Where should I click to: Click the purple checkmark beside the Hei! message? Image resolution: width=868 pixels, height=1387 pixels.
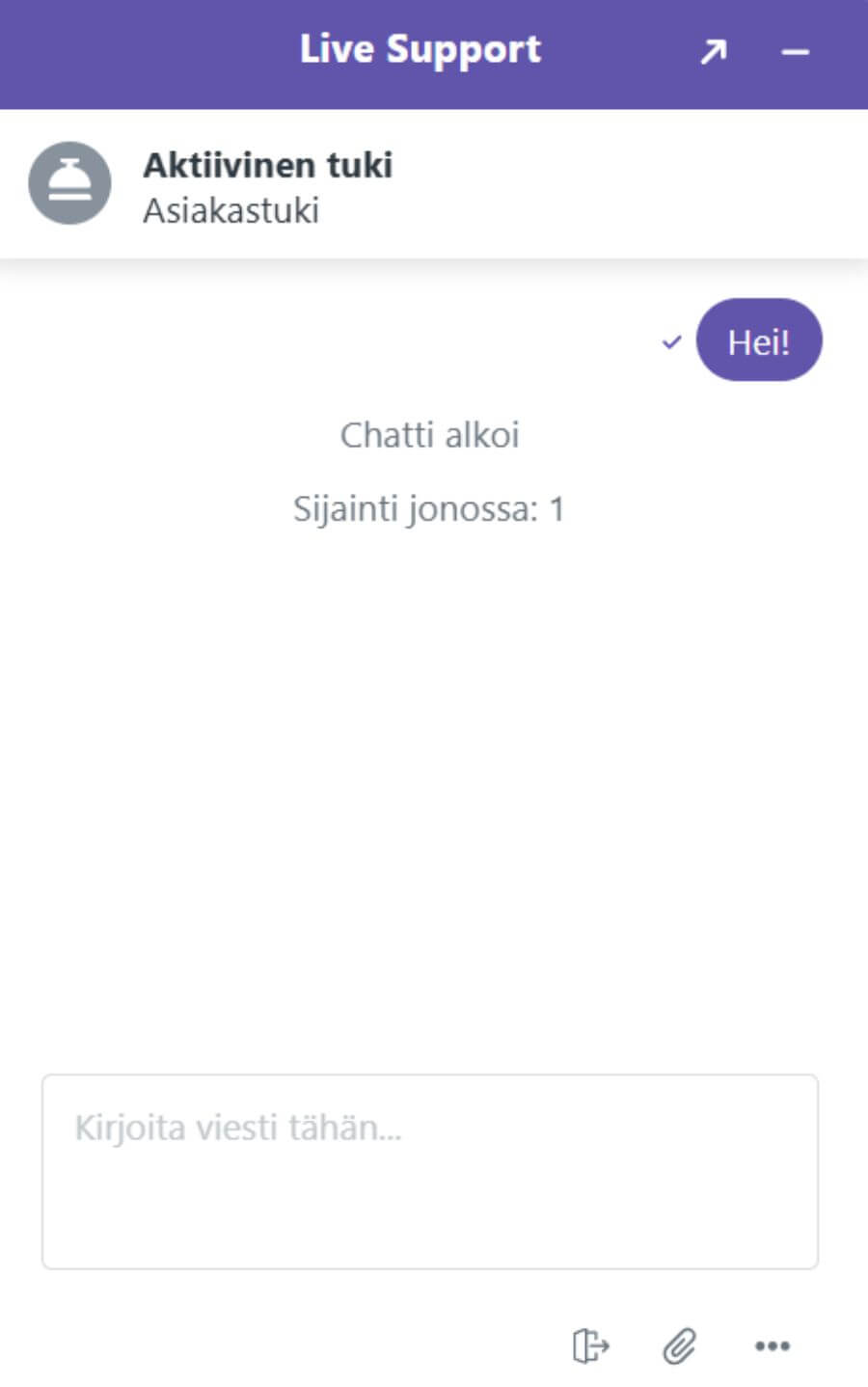click(x=671, y=341)
